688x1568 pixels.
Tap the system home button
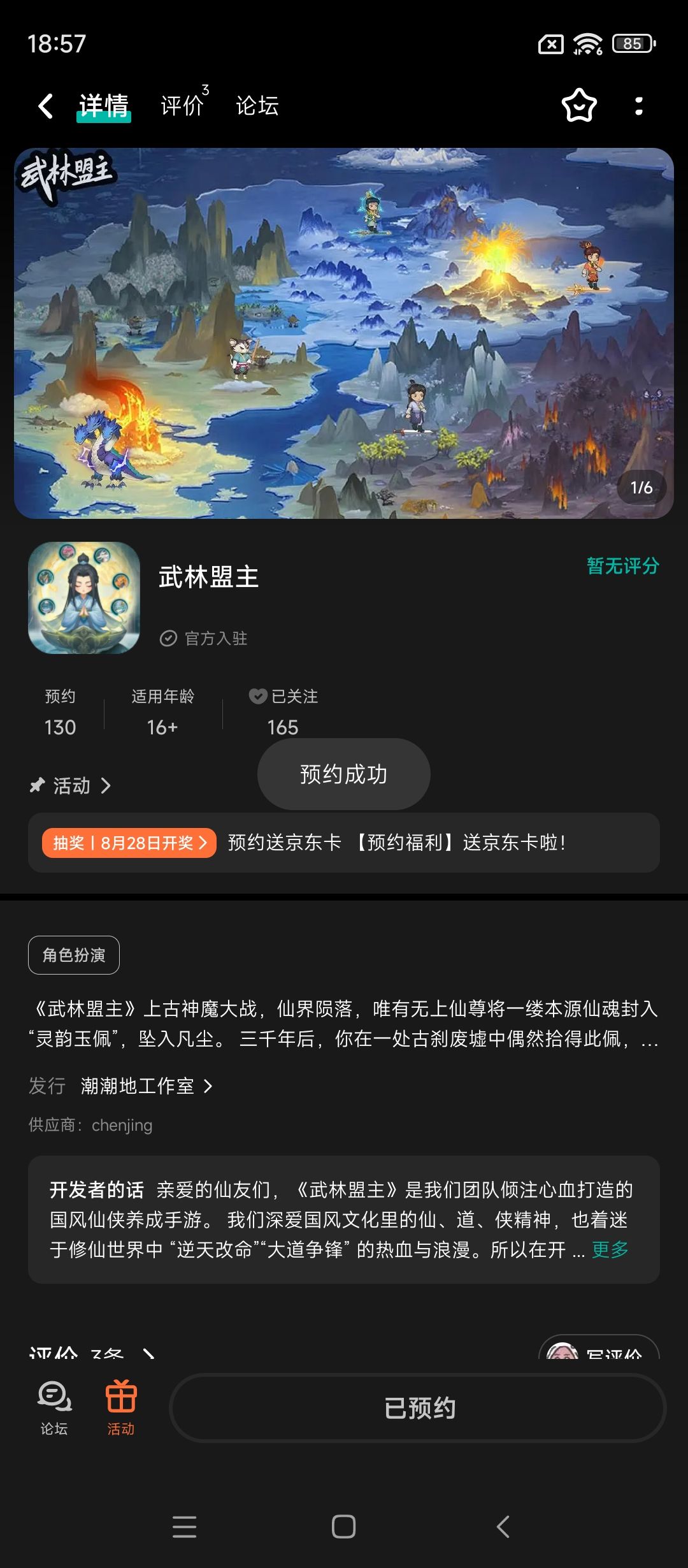click(344, 1527)
